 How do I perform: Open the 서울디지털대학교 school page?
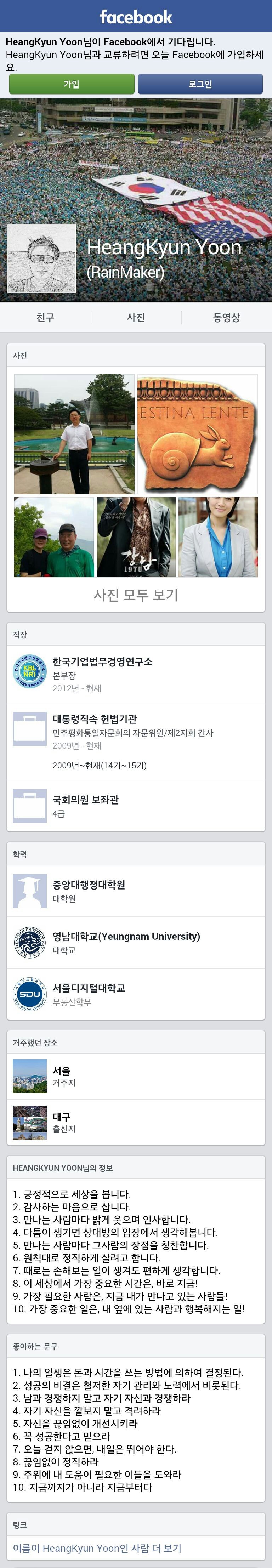(89, 988)
